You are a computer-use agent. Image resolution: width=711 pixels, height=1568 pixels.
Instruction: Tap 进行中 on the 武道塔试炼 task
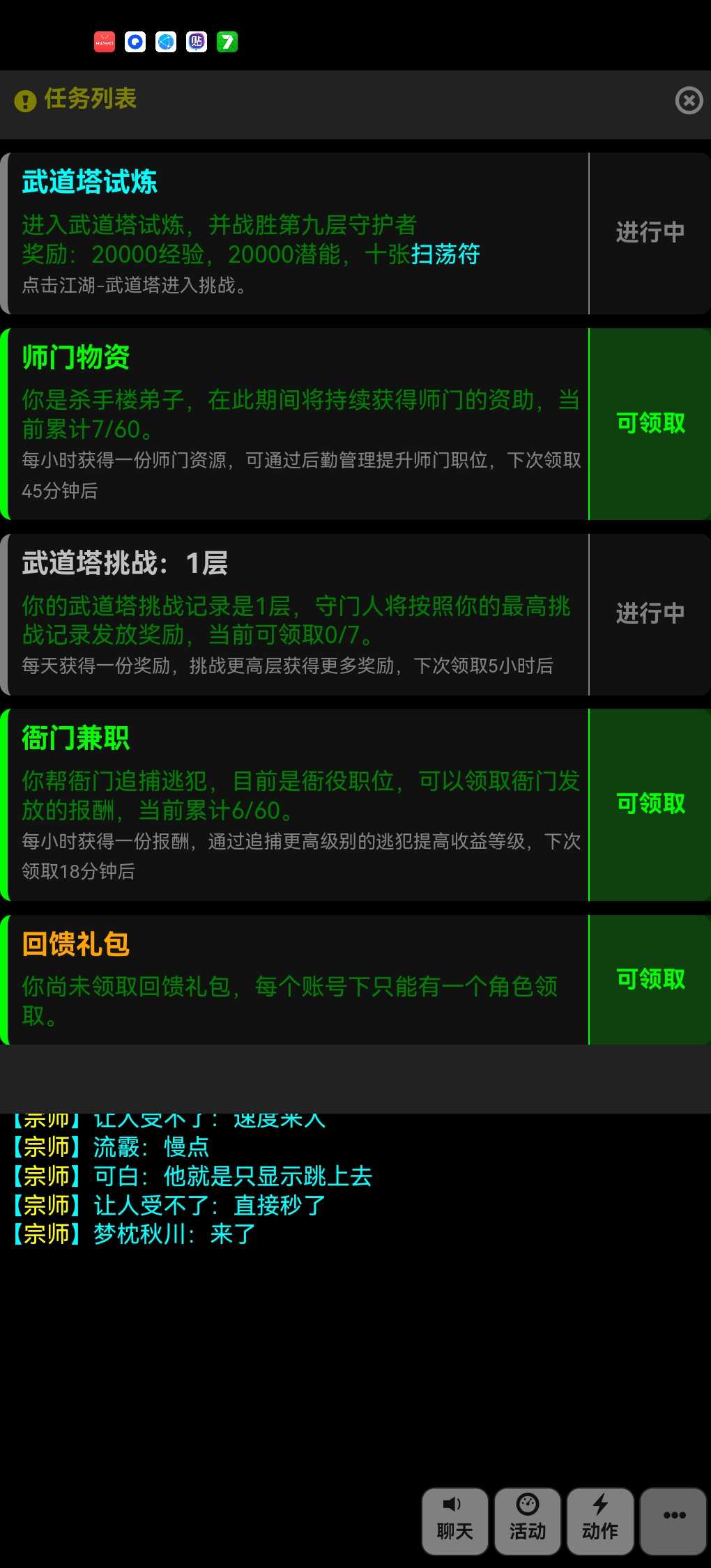tap(650, 233)
